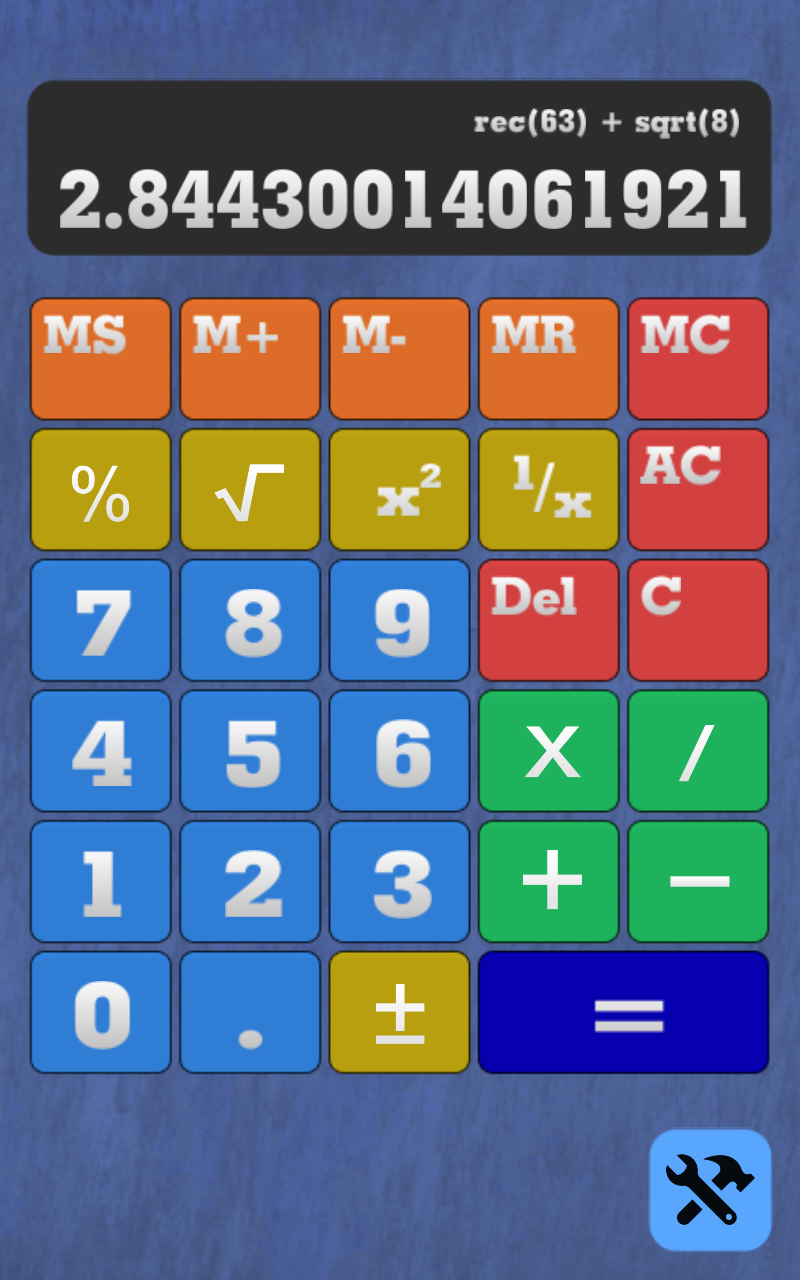Clear current entry using C

click(x=697, y=620)
